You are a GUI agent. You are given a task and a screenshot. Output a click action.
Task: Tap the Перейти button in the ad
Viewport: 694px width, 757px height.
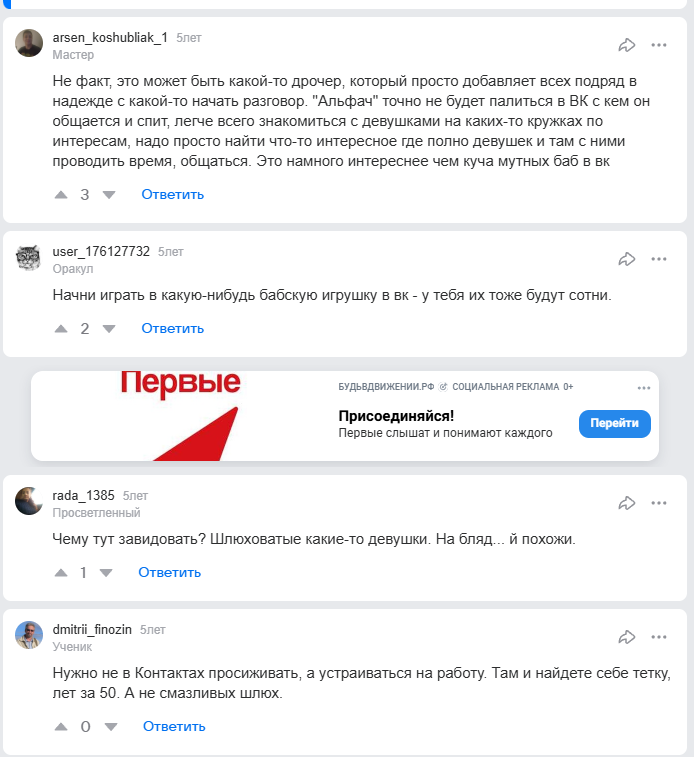click(614, 424)
